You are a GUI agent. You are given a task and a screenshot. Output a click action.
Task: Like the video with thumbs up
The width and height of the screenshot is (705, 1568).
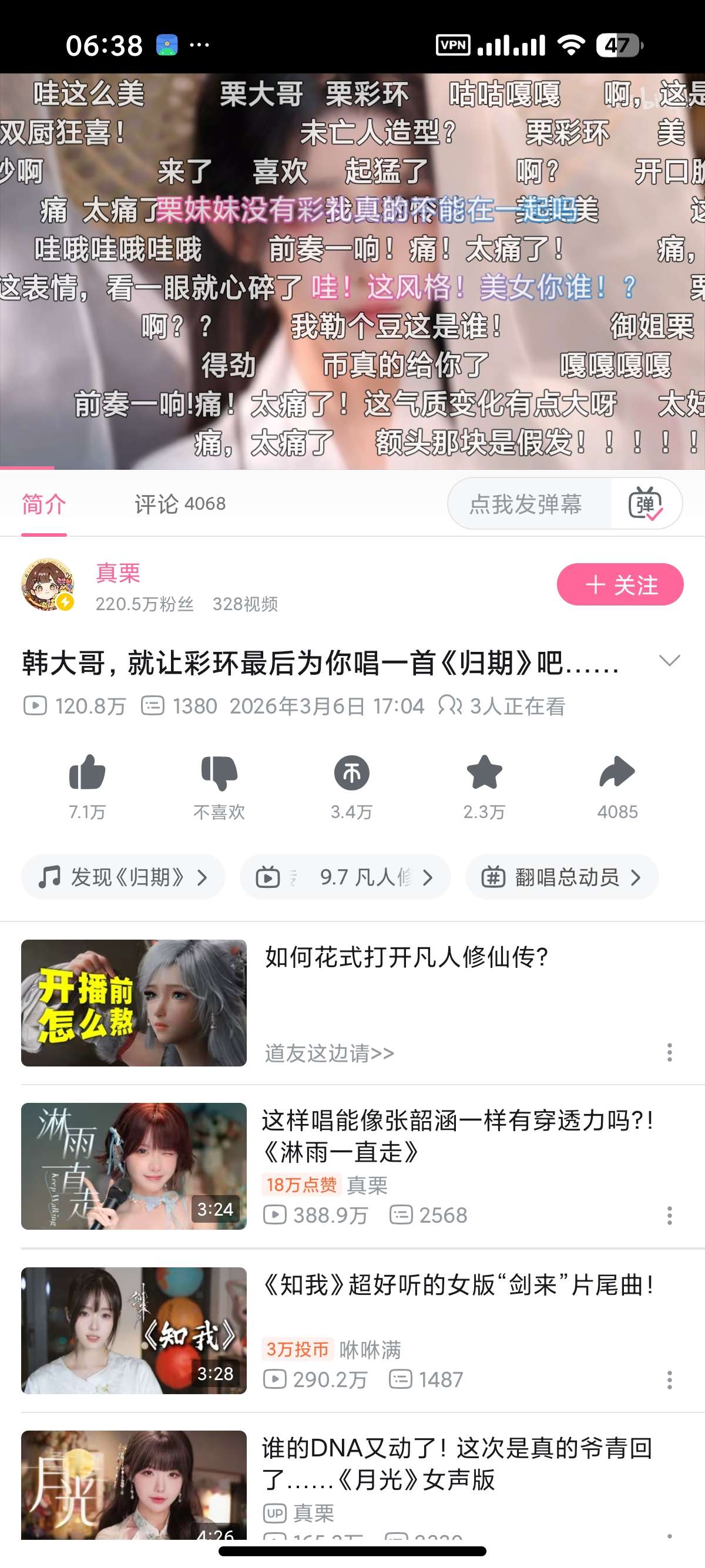pyautogui.click(x=87, y=773)
